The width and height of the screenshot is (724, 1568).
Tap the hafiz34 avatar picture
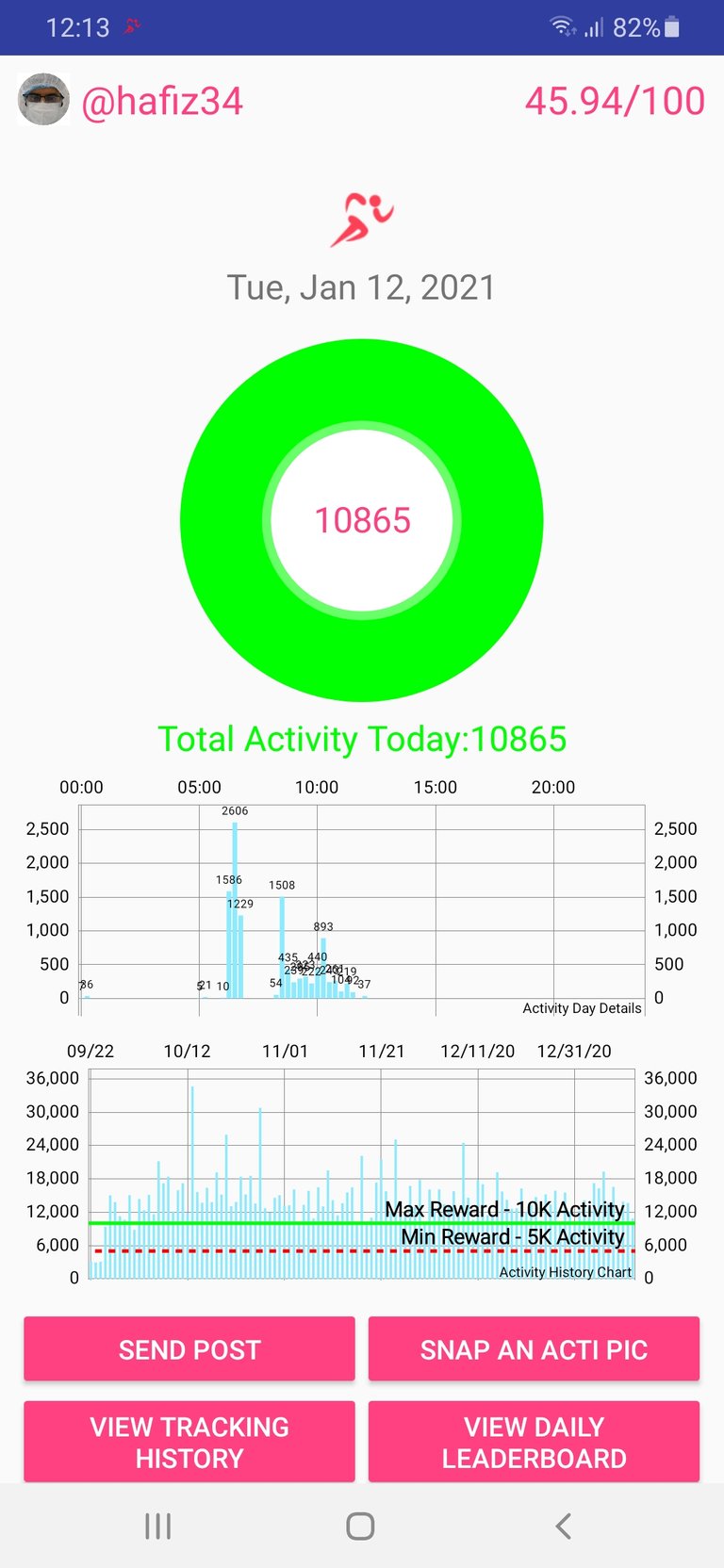[43, 99]
